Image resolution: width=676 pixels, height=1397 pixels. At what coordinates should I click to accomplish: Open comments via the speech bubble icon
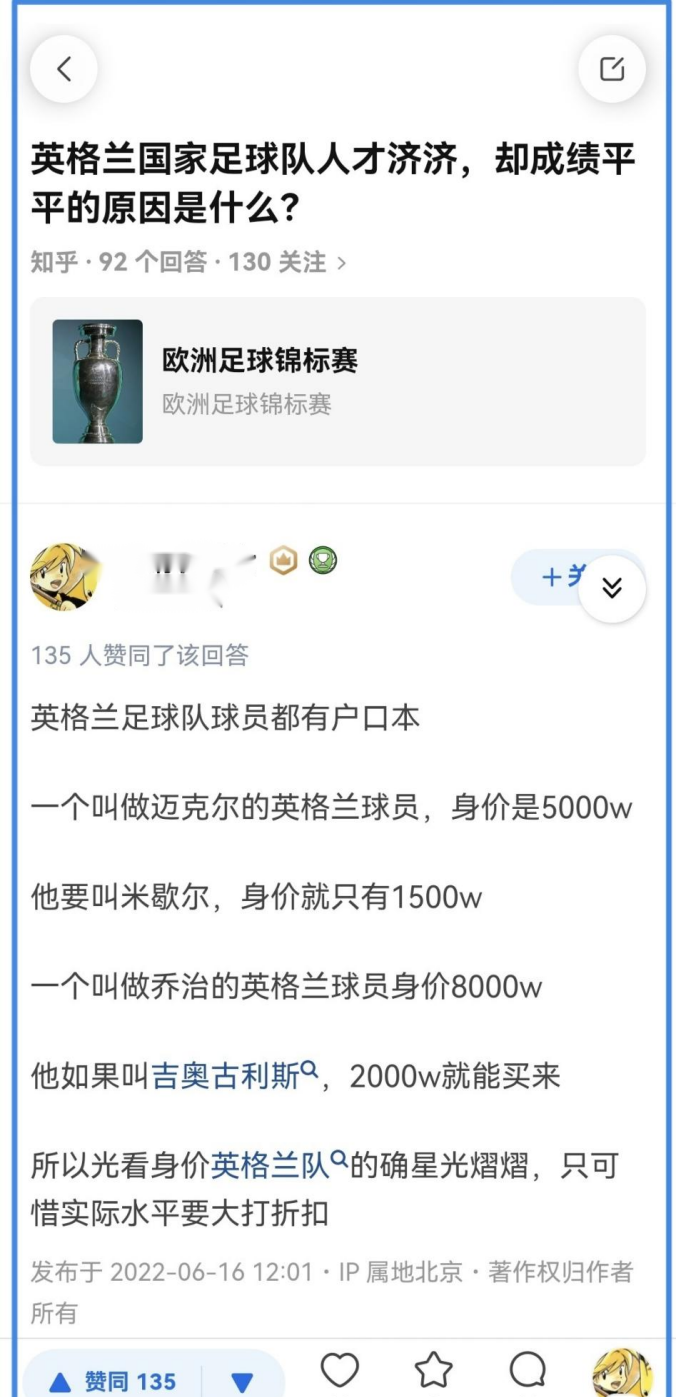coord(527,1369)
